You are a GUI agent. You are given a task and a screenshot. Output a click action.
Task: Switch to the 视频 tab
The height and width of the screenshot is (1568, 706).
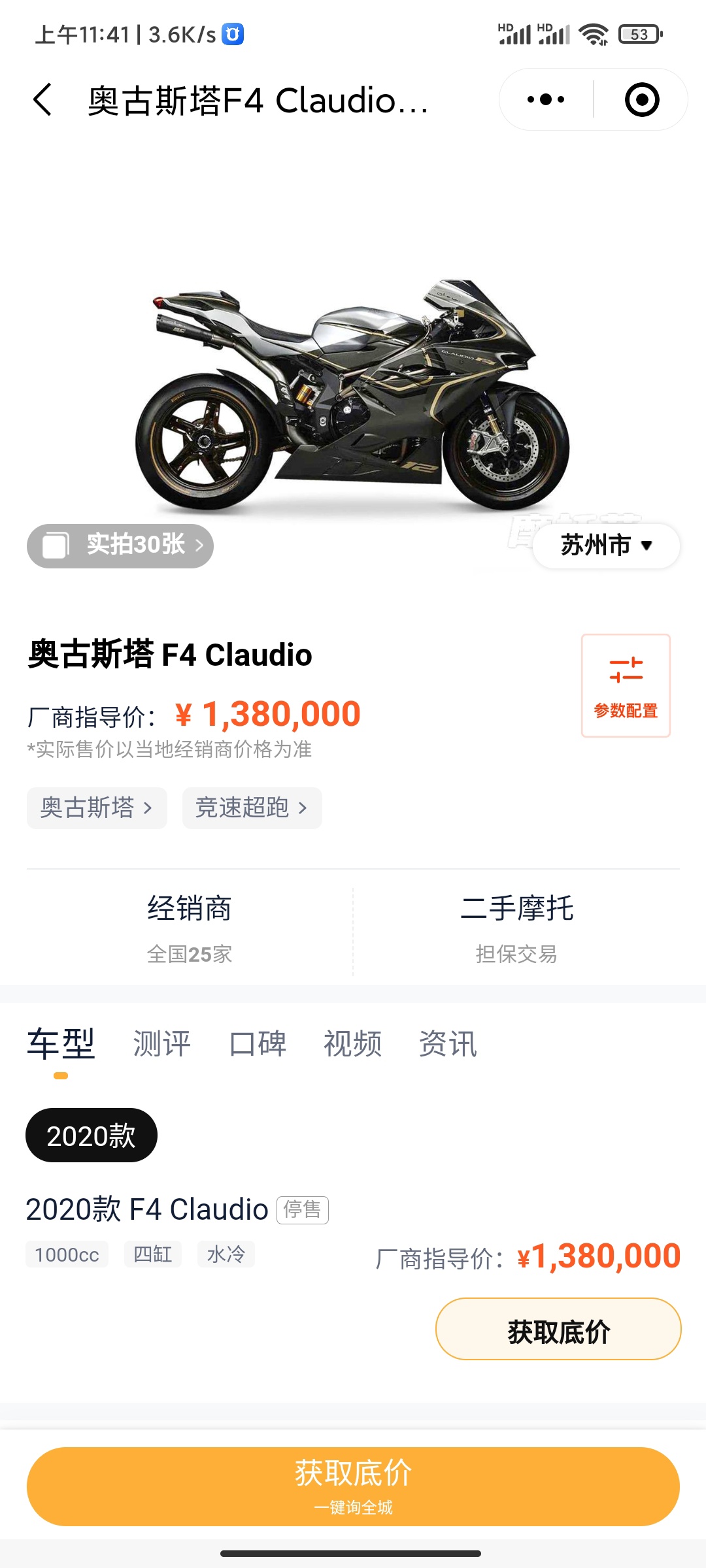coord(353,1043)
